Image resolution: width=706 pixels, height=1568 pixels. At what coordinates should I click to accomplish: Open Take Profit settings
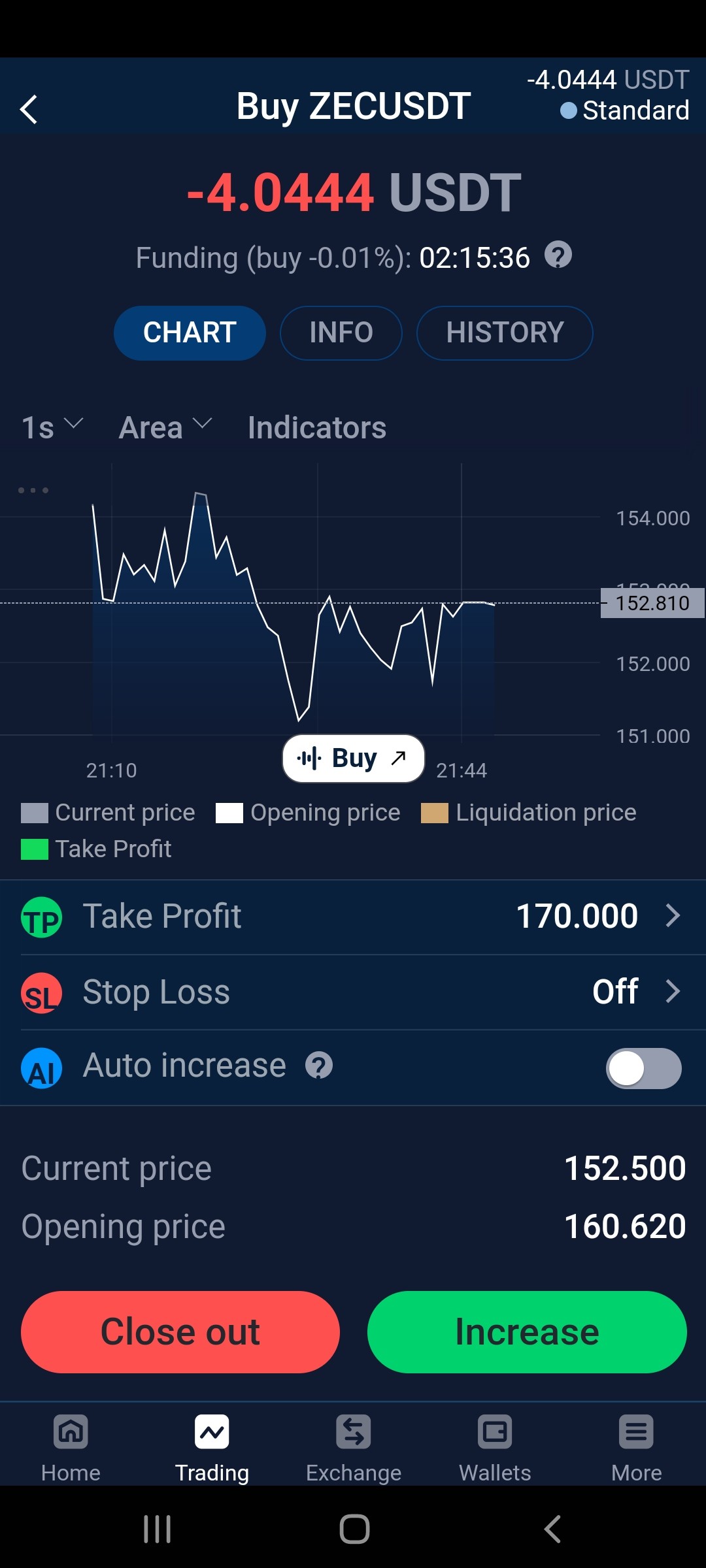tap(353, 916)
